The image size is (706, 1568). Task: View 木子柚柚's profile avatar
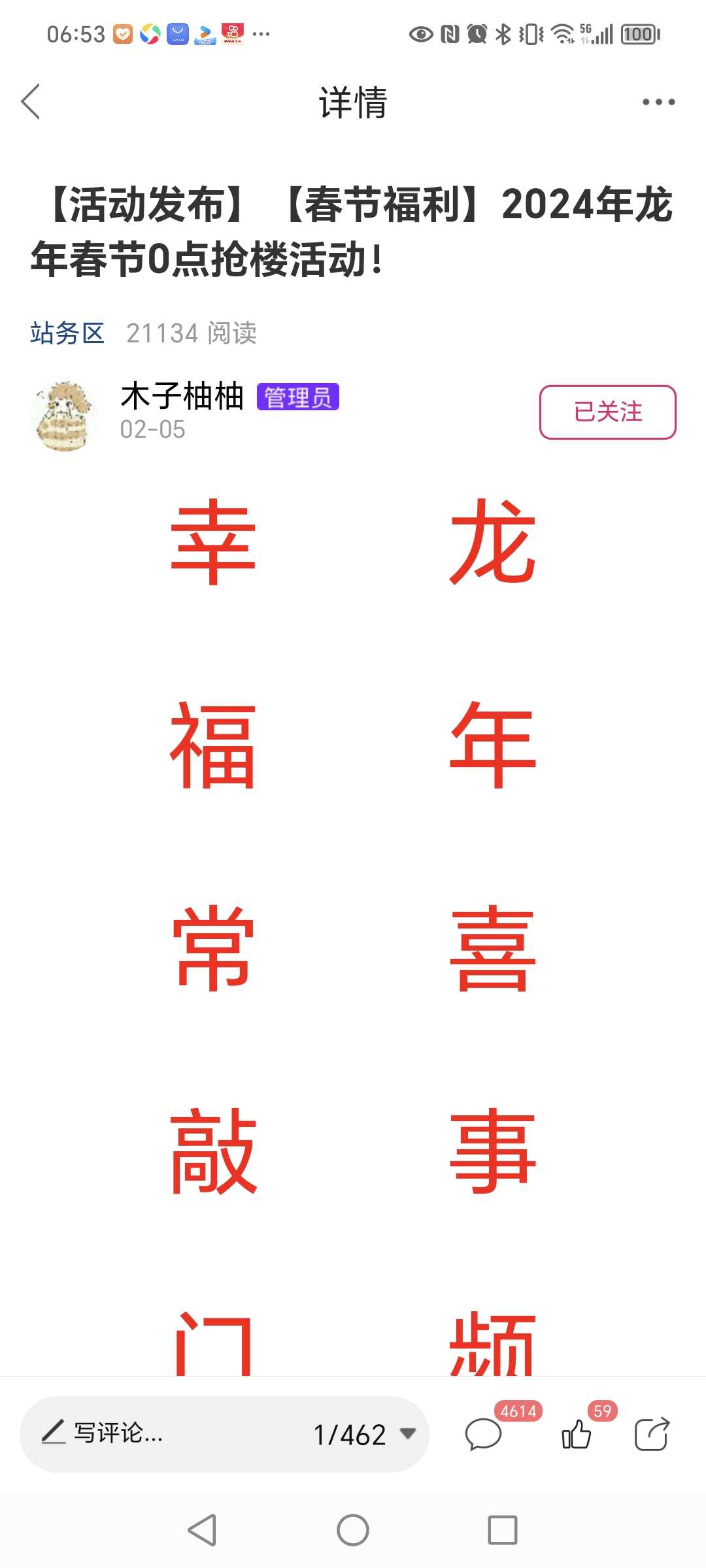tap(63, 416)
